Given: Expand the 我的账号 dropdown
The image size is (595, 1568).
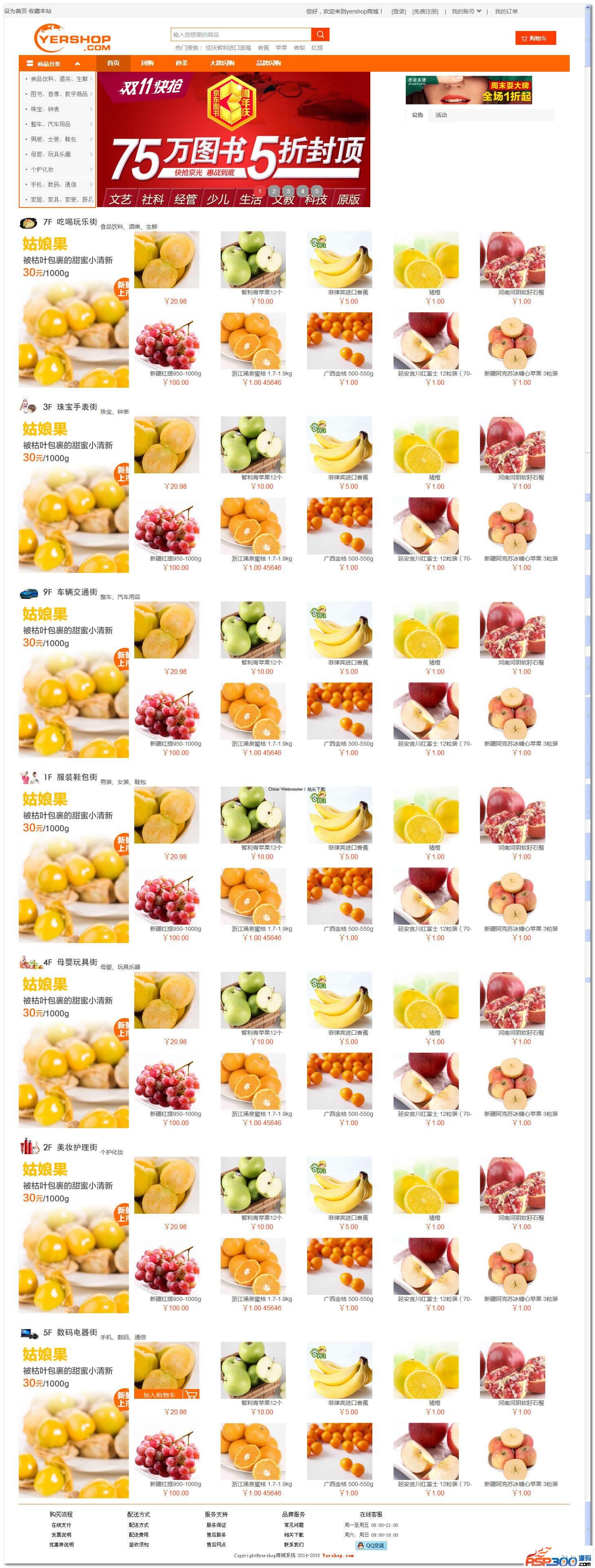Looking at the screenshot, I should pyautogui.click(x=466, y=11).
